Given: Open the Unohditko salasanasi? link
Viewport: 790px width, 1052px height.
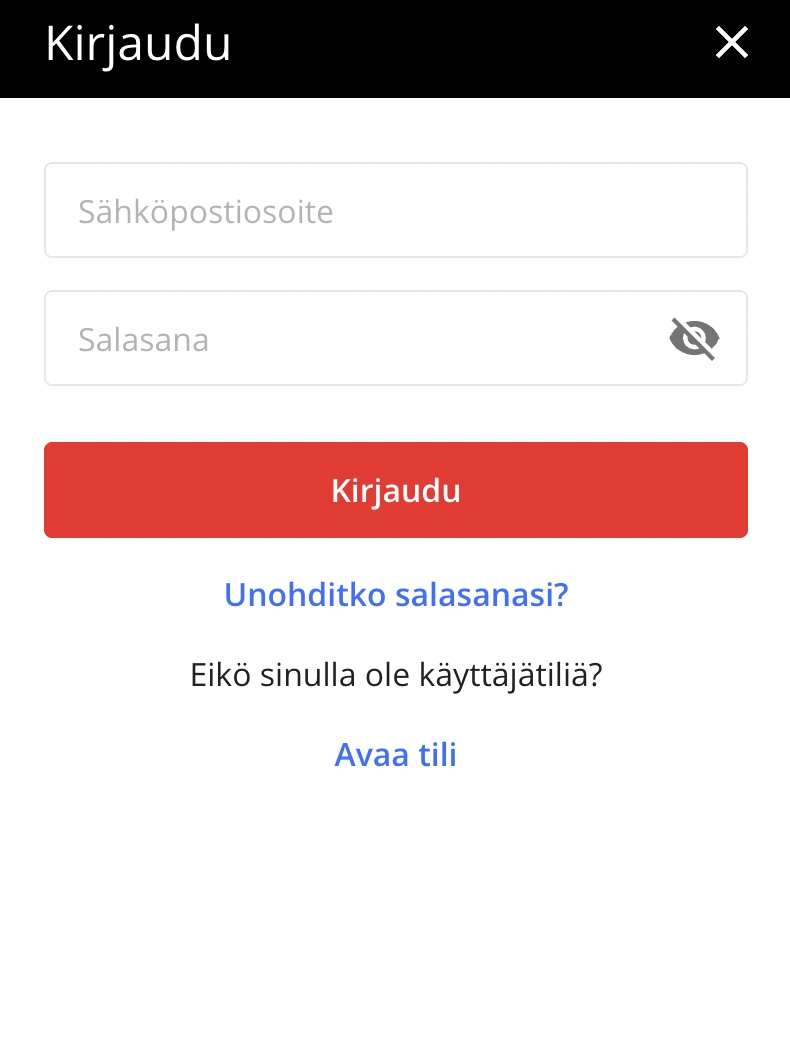Looking at the screenshot, I should [x=395, y=595].
